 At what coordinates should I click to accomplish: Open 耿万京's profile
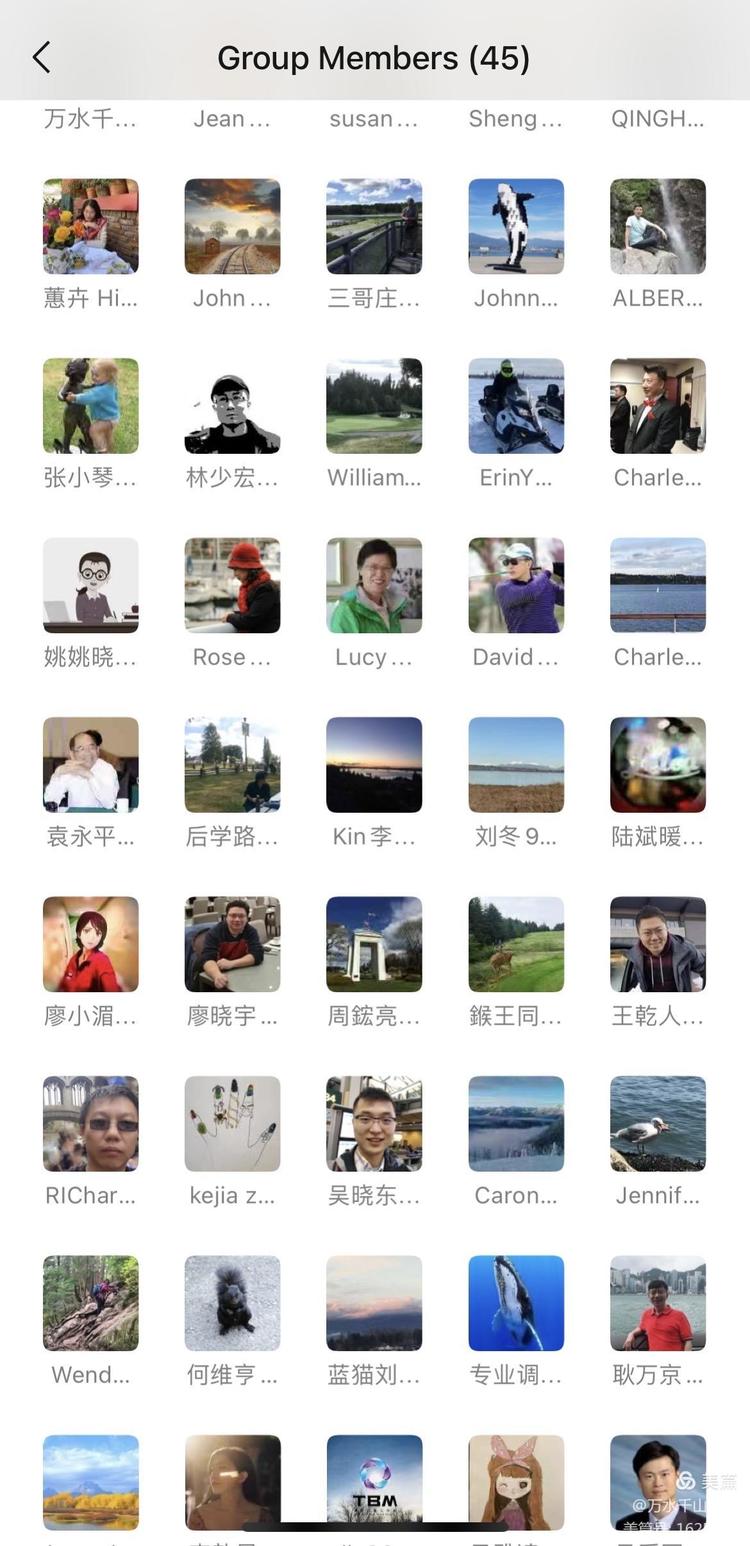pyautogui.click(x=658, y=1303)
